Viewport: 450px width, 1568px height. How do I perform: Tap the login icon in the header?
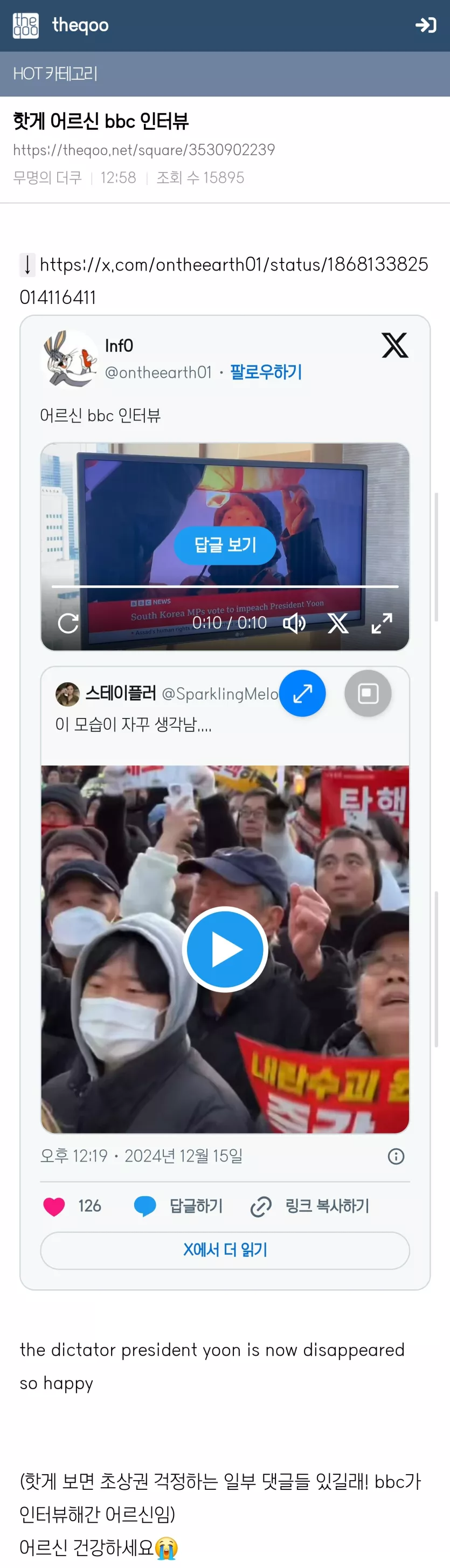coord(426,25)
